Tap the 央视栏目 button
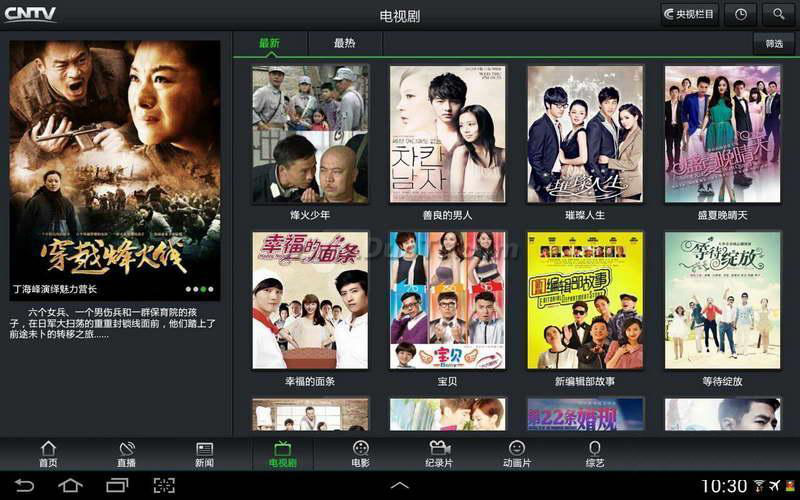This screenshot has width=800, height=500. click(x=689, y=14)
